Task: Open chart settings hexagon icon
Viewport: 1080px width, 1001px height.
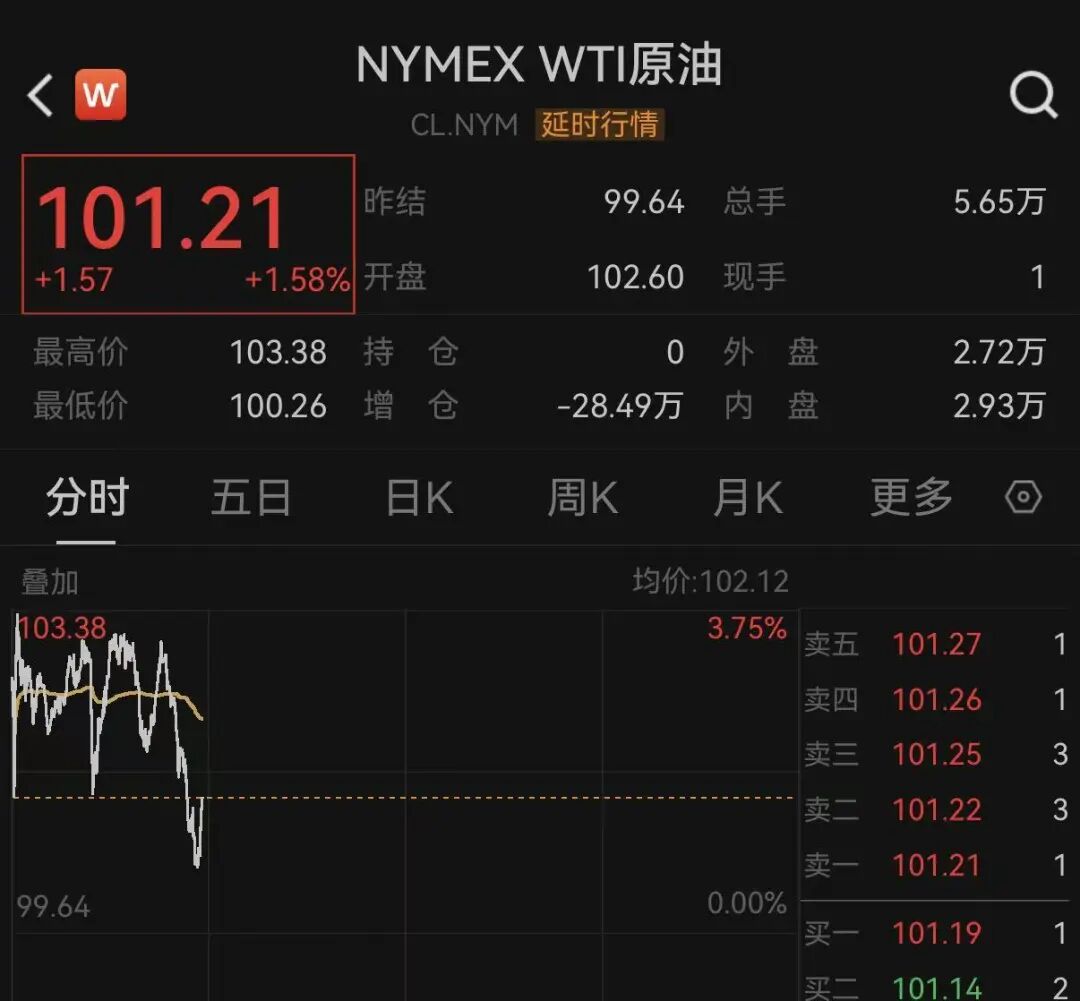Action: tap(1023, 497)
